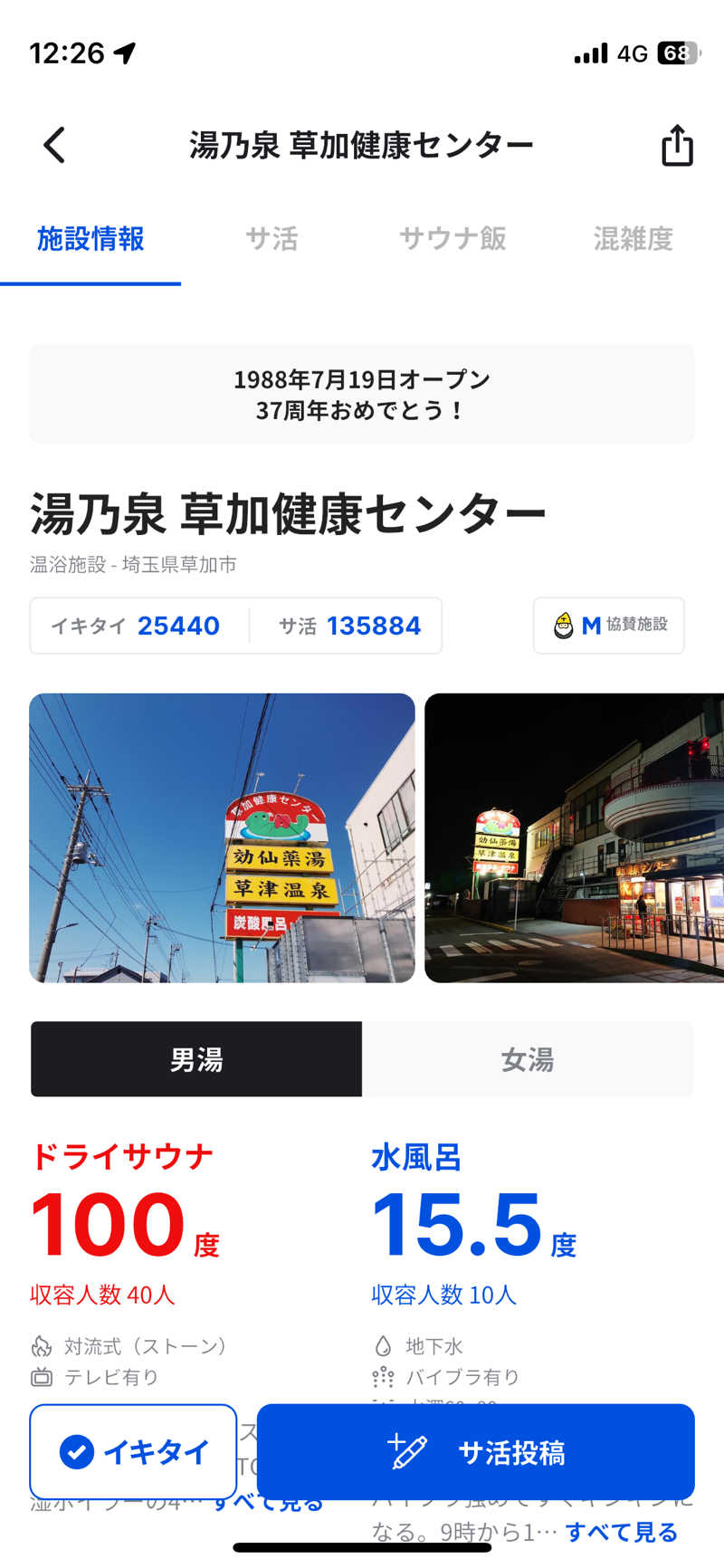Tap the pen icon on サ活投稿 button

coord(409,1451)
